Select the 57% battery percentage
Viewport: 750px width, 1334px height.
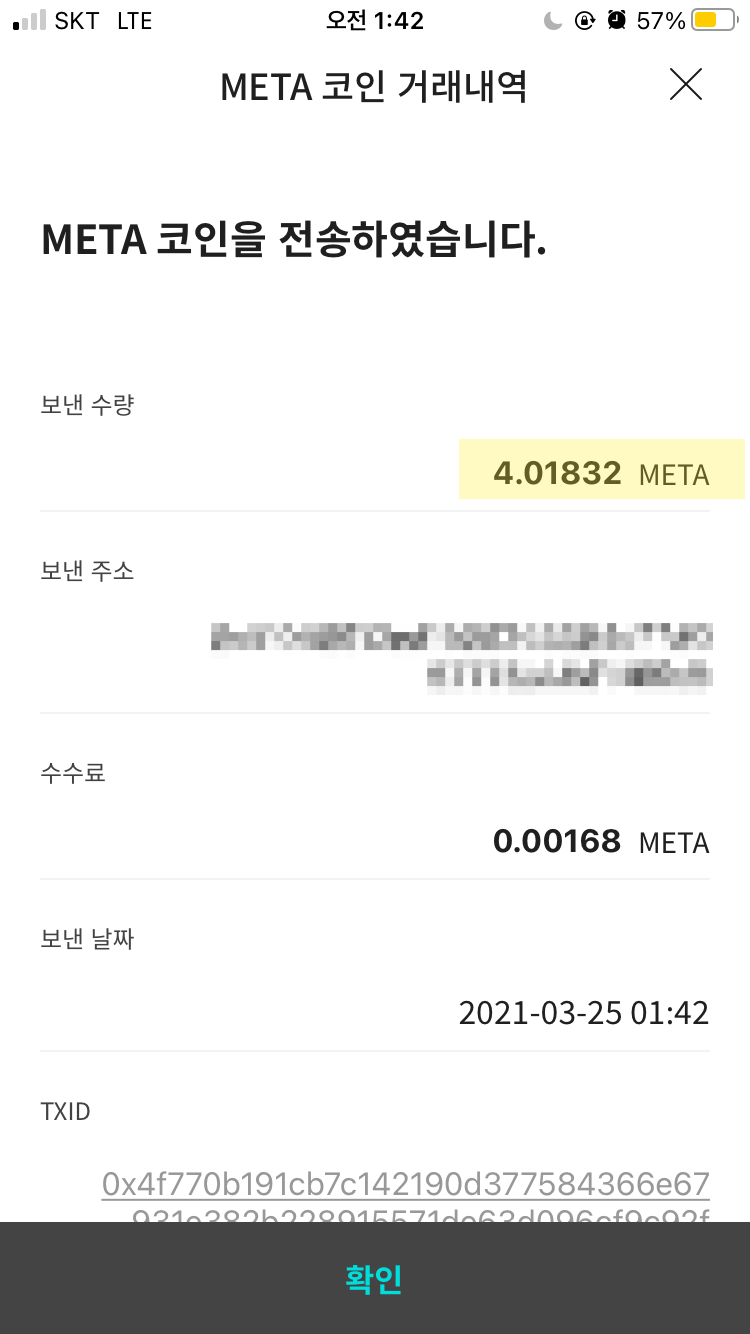663,20
